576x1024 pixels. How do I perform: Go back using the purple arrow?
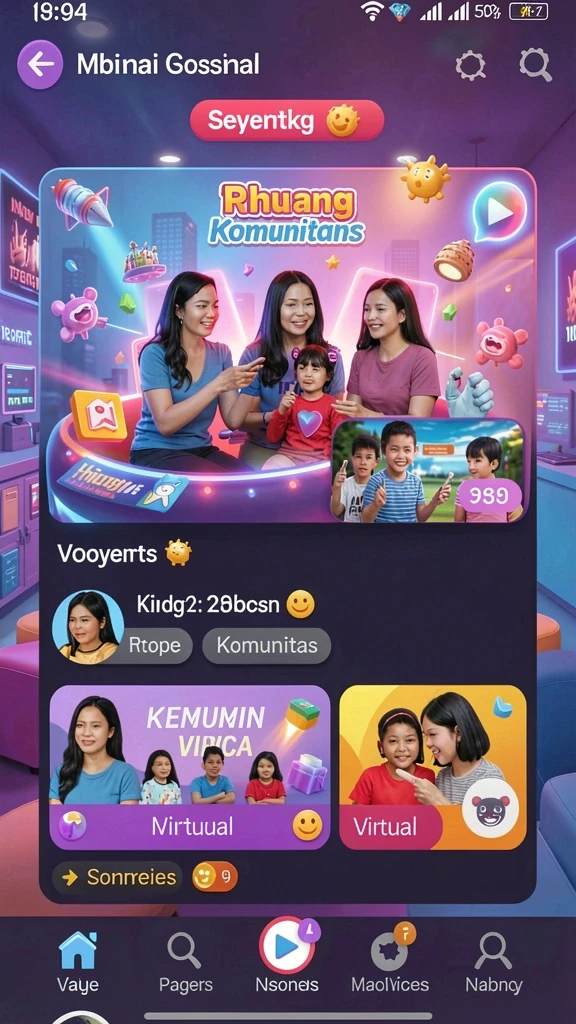40,64
